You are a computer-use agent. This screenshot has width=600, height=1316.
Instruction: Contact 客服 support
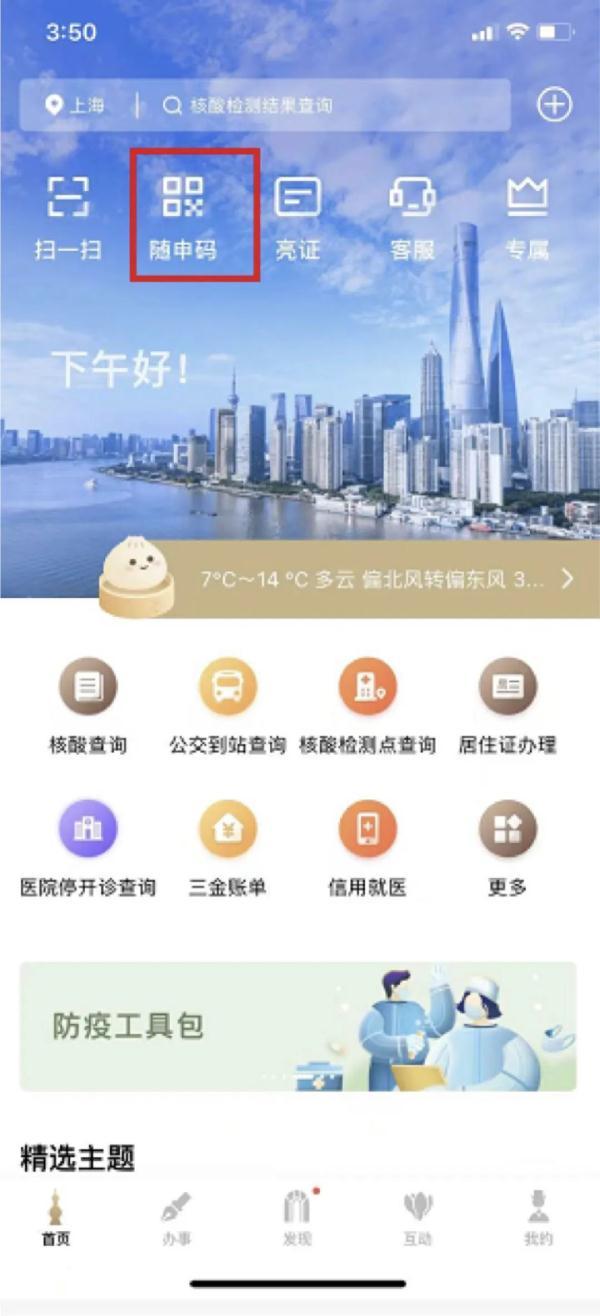(x=412, y=215)
